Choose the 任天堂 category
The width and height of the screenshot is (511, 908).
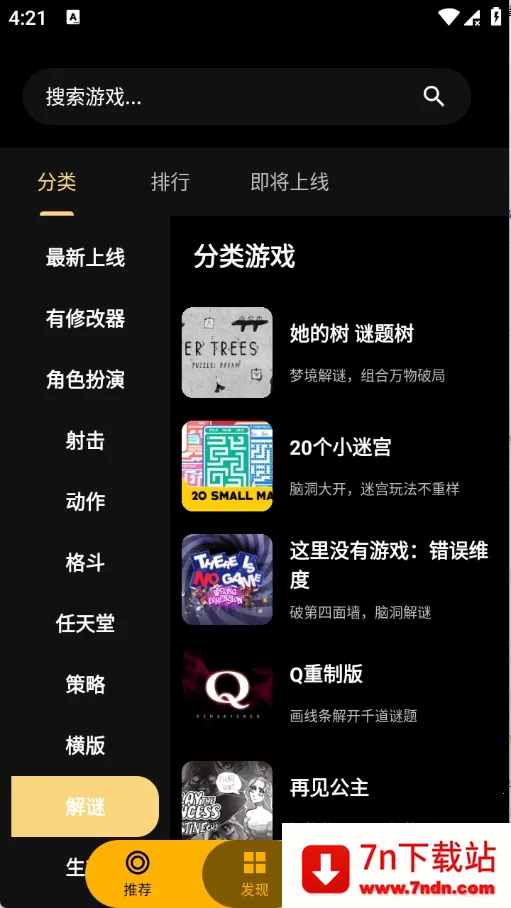[85, 624]
